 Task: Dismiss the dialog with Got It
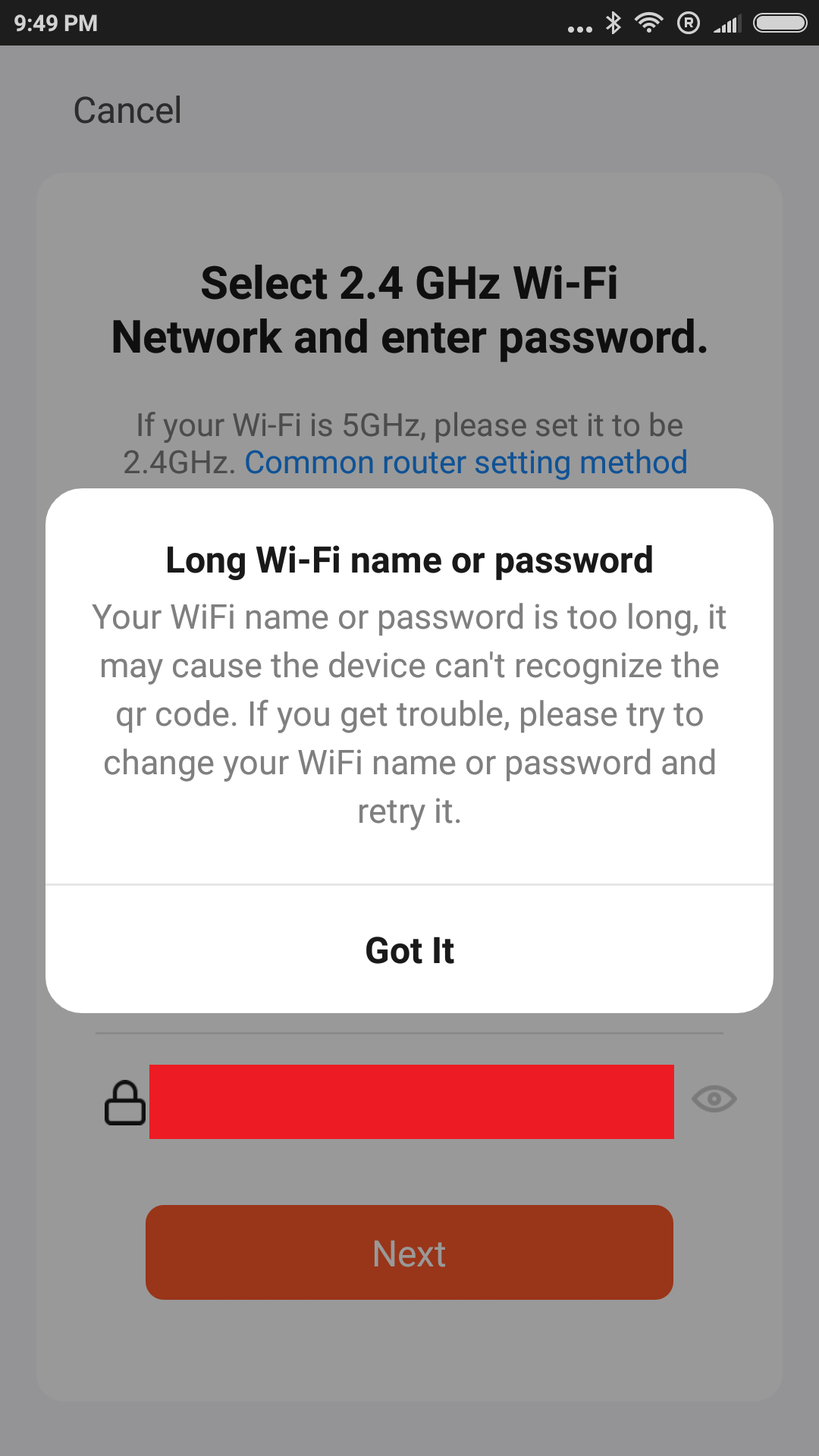(x=409, y=950)
